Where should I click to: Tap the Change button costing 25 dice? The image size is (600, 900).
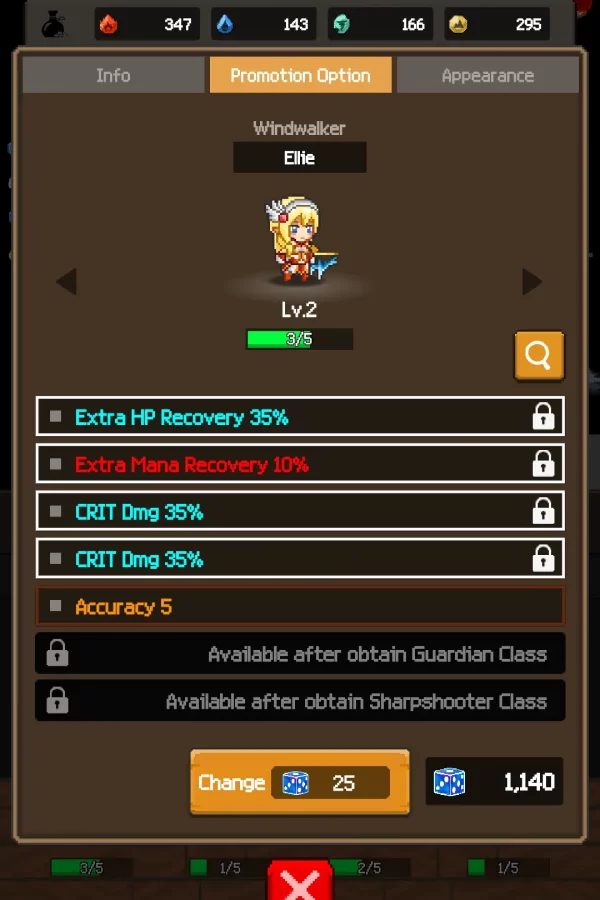tap(299, 782)
